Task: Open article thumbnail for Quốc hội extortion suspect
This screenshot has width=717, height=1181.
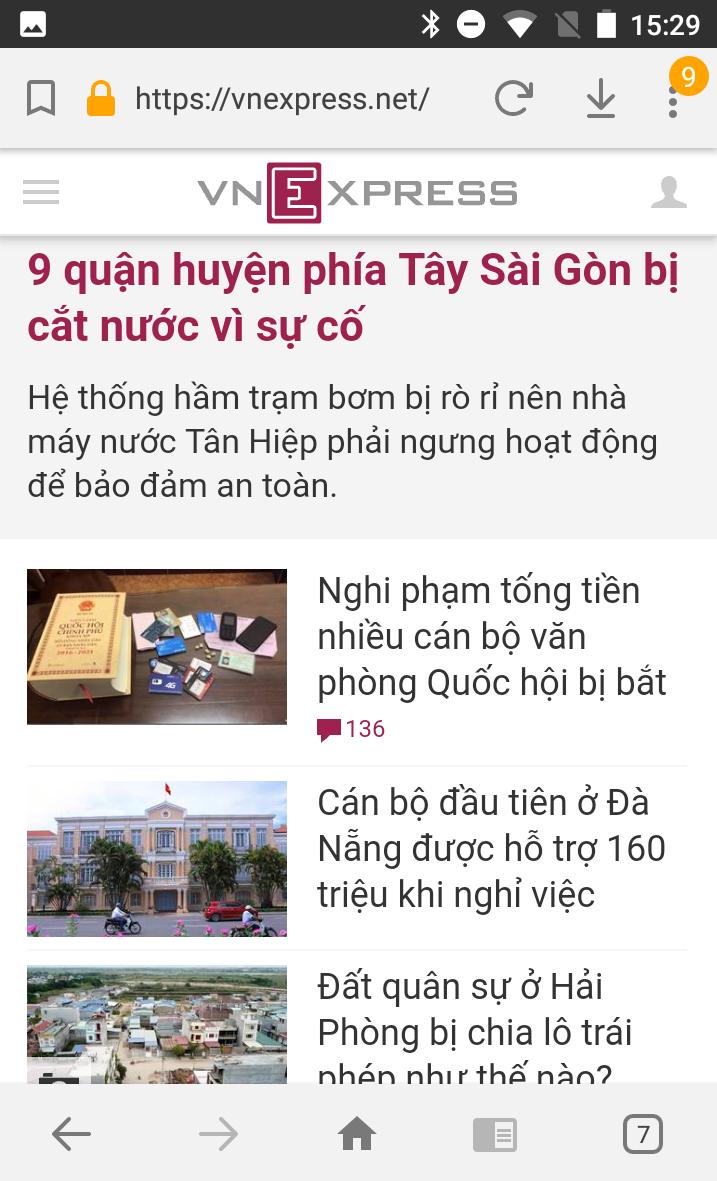Action: pos(157,646)
